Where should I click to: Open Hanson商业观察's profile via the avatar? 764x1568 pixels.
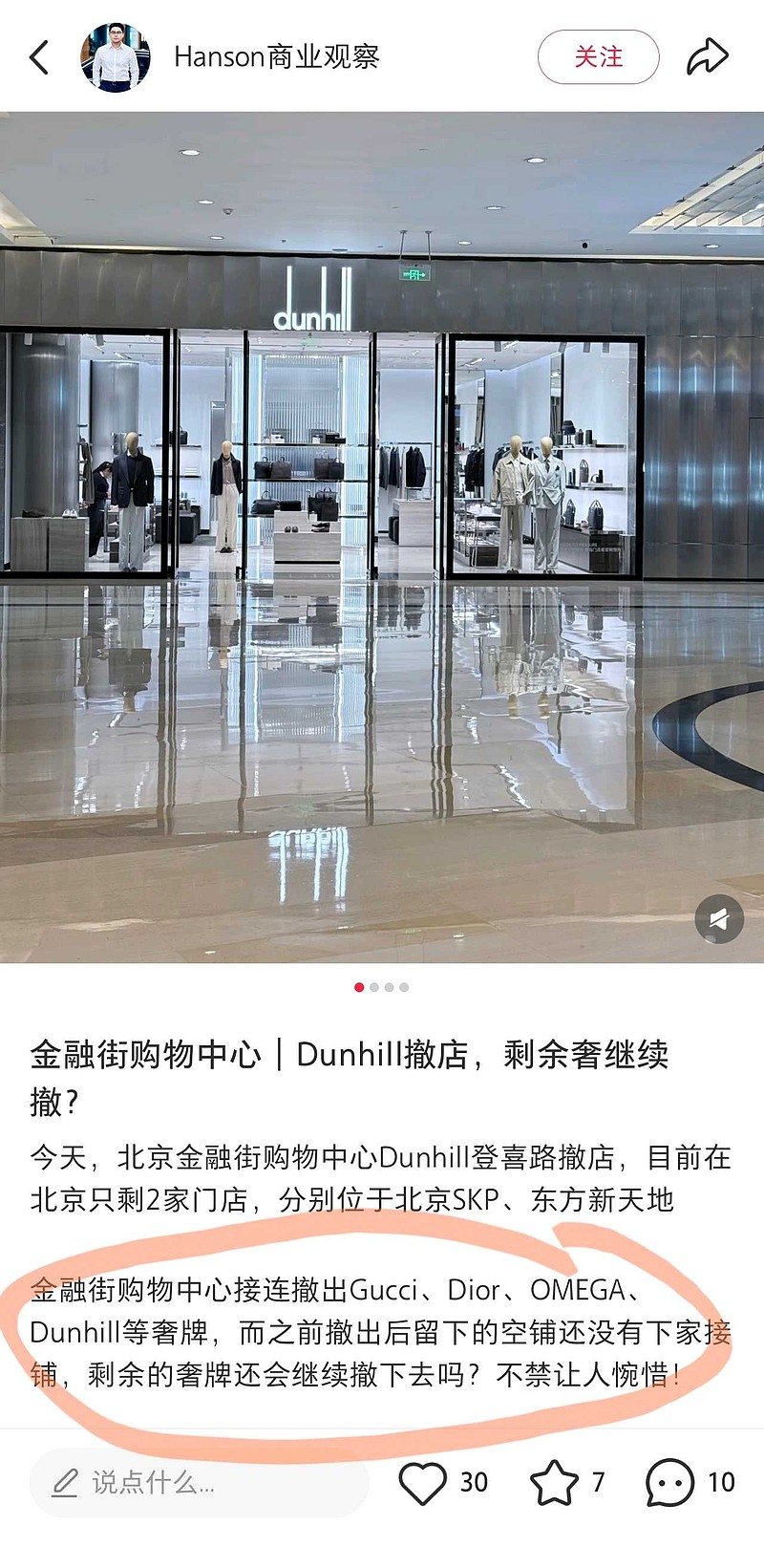click(117, 56)
